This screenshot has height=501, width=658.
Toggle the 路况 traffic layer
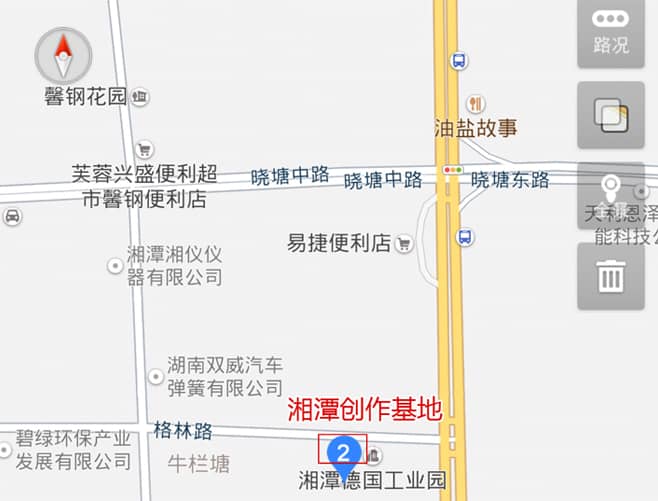coord(611,32)
